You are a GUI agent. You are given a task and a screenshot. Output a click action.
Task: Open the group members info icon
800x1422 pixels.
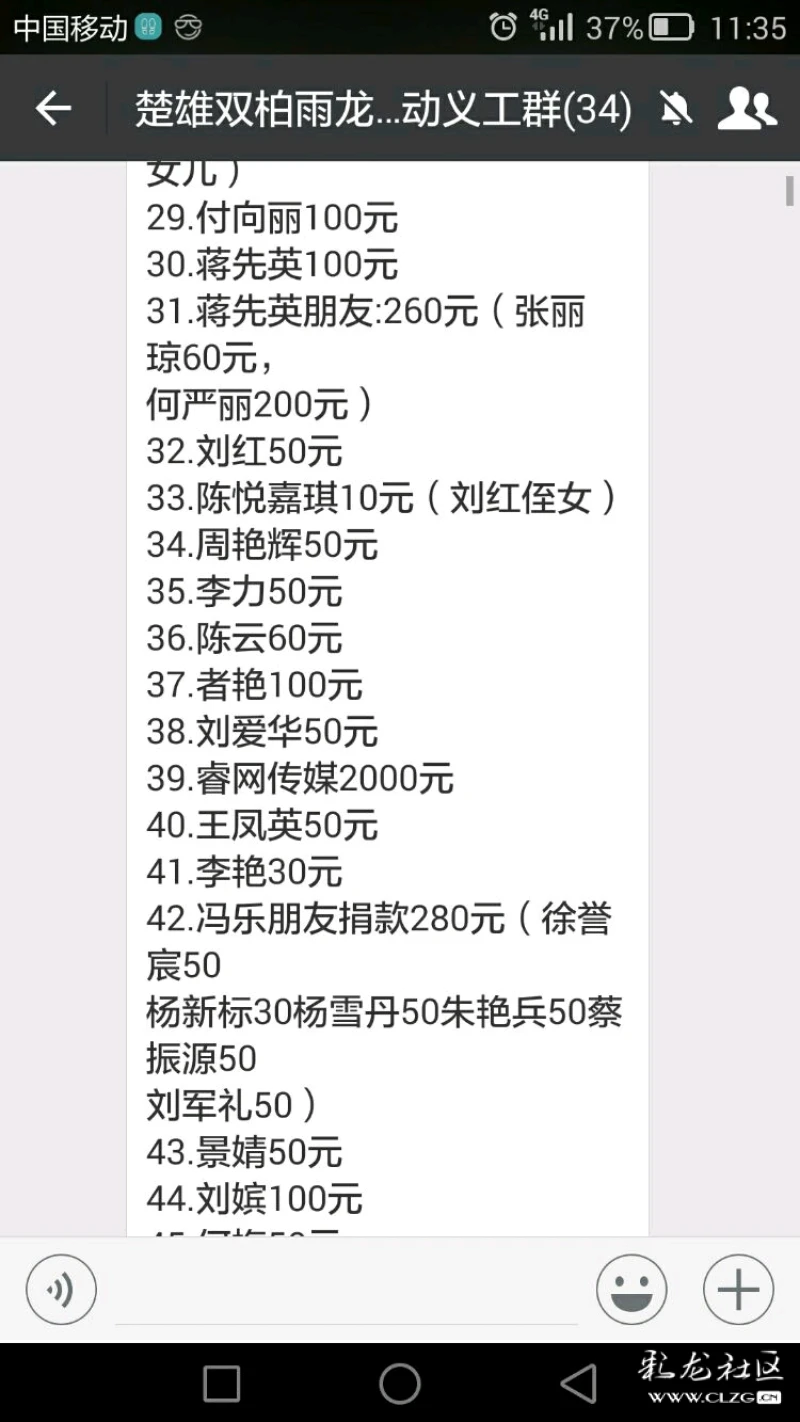coord(747,108)
